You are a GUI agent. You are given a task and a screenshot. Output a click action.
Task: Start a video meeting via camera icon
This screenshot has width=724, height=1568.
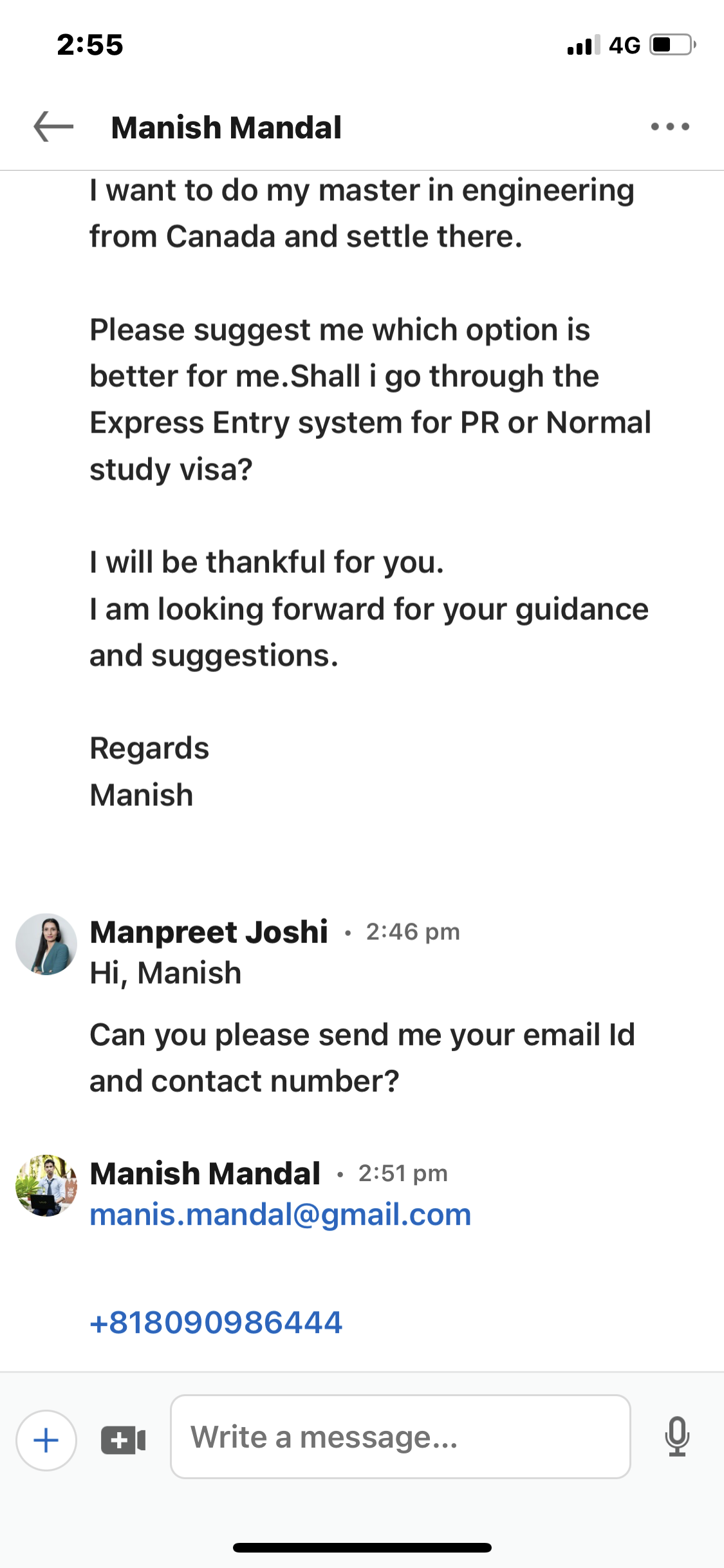tap(124, 1441)
